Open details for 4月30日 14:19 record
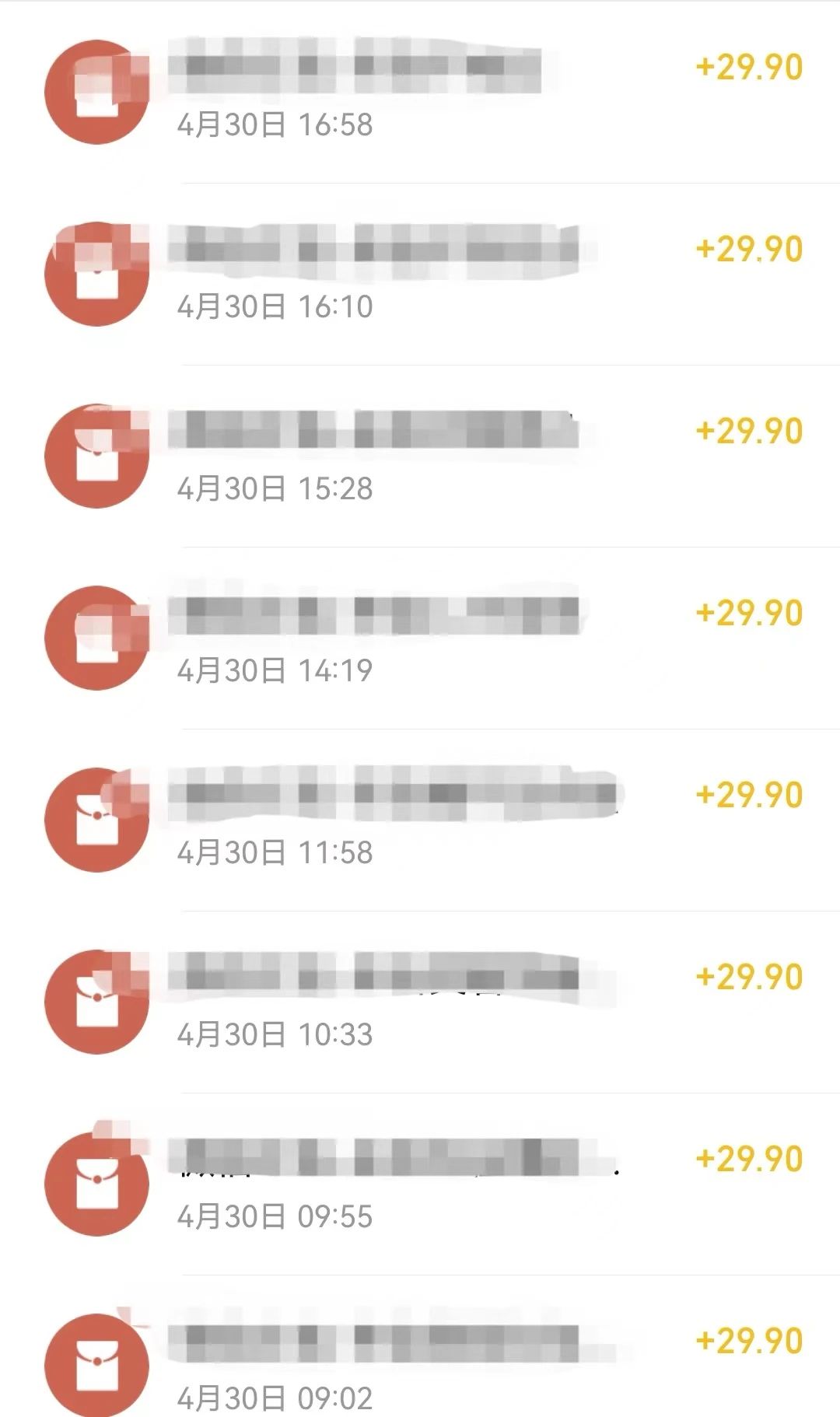Screen dimensions: 840x1417 tap(420, 639)
